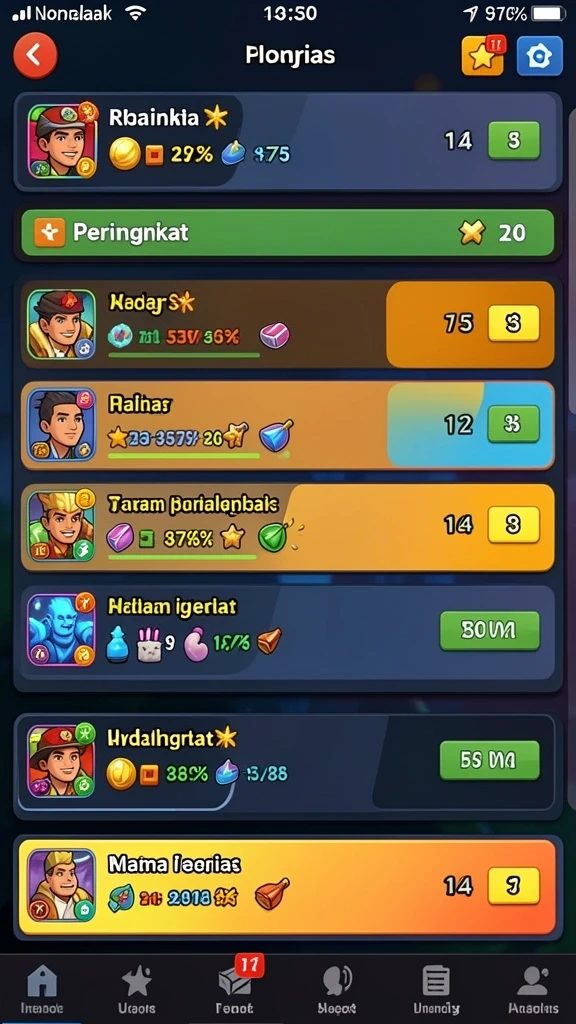This screenshot has width=576, height=1024.
Task: Tap the yellow button in the Taram row
Action: pyautogui.click(x=514, y=524)
